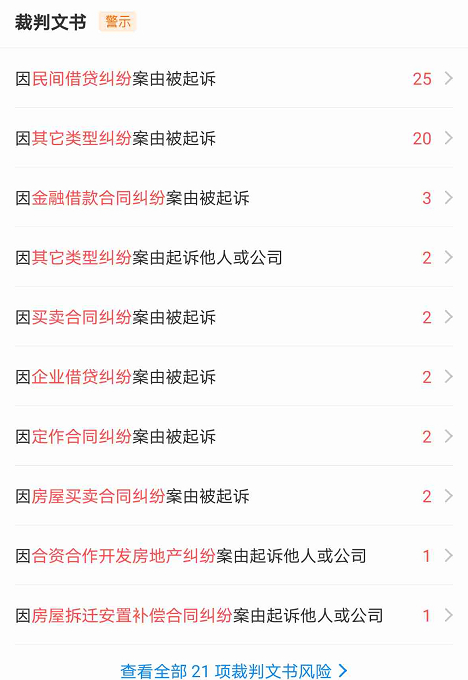Open 企业借贷纠纷案由被起诉 row
The height and width of the screenshot is (680, 468).
click(234, 376)
